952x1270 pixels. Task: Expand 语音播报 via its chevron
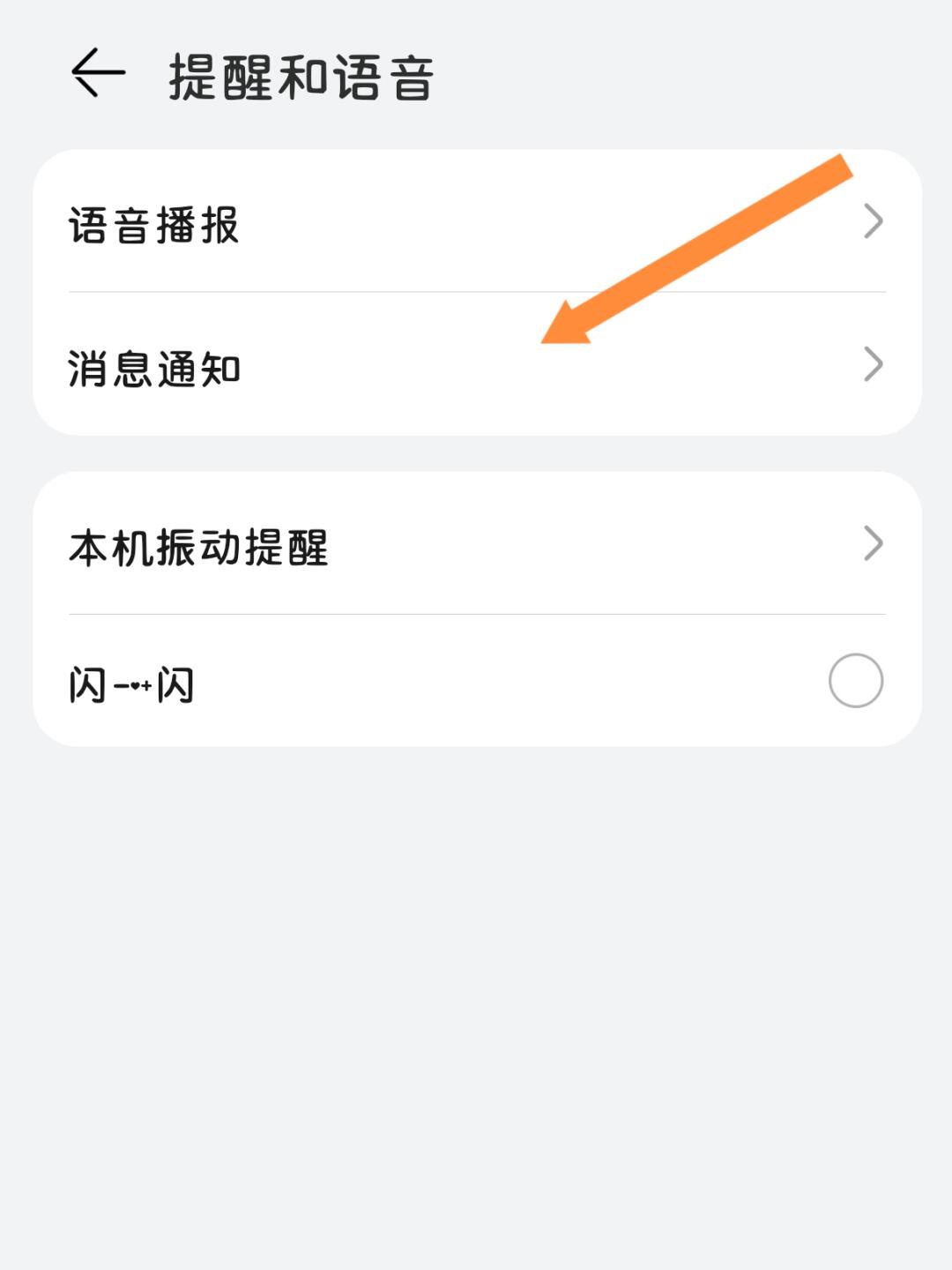click(x=873, y=222)
